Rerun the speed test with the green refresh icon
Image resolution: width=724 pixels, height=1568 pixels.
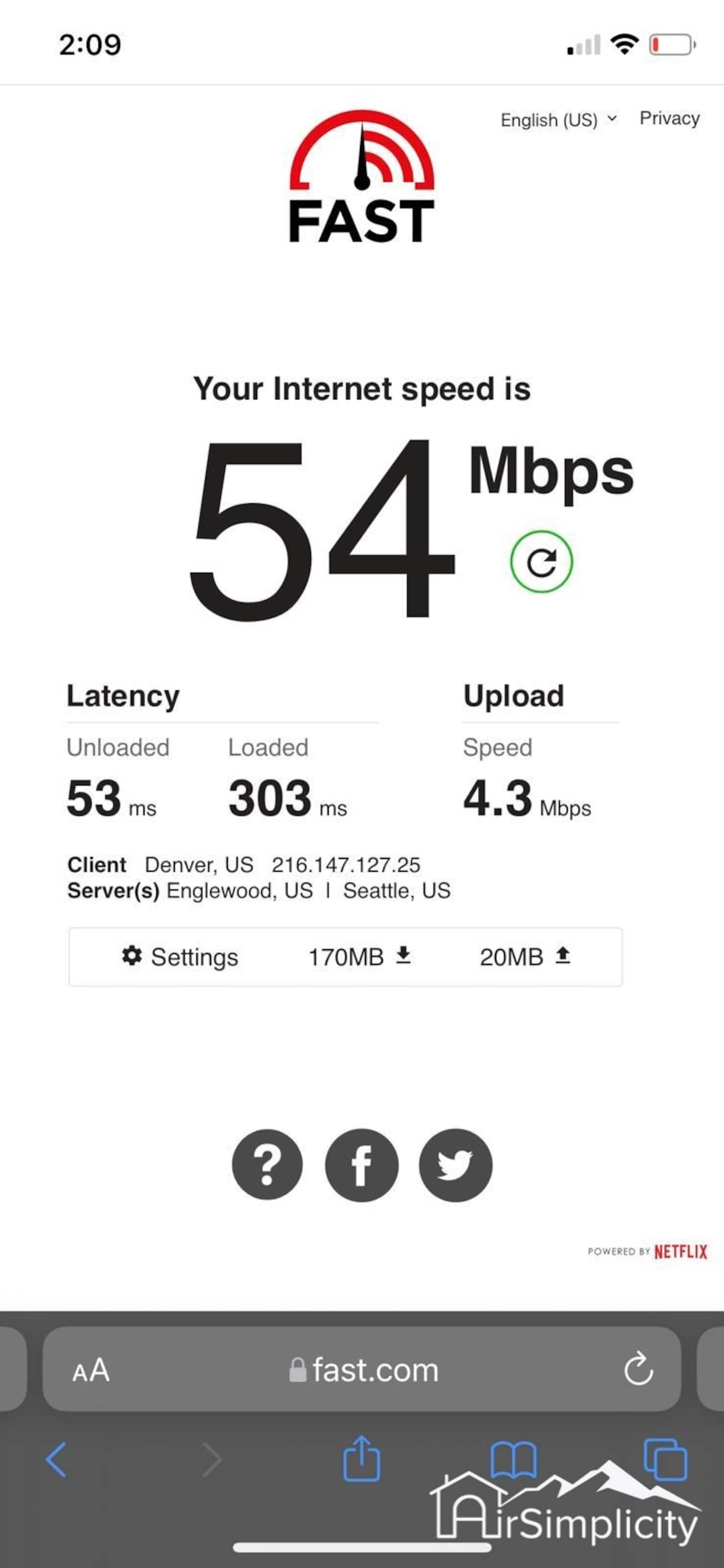541,562
